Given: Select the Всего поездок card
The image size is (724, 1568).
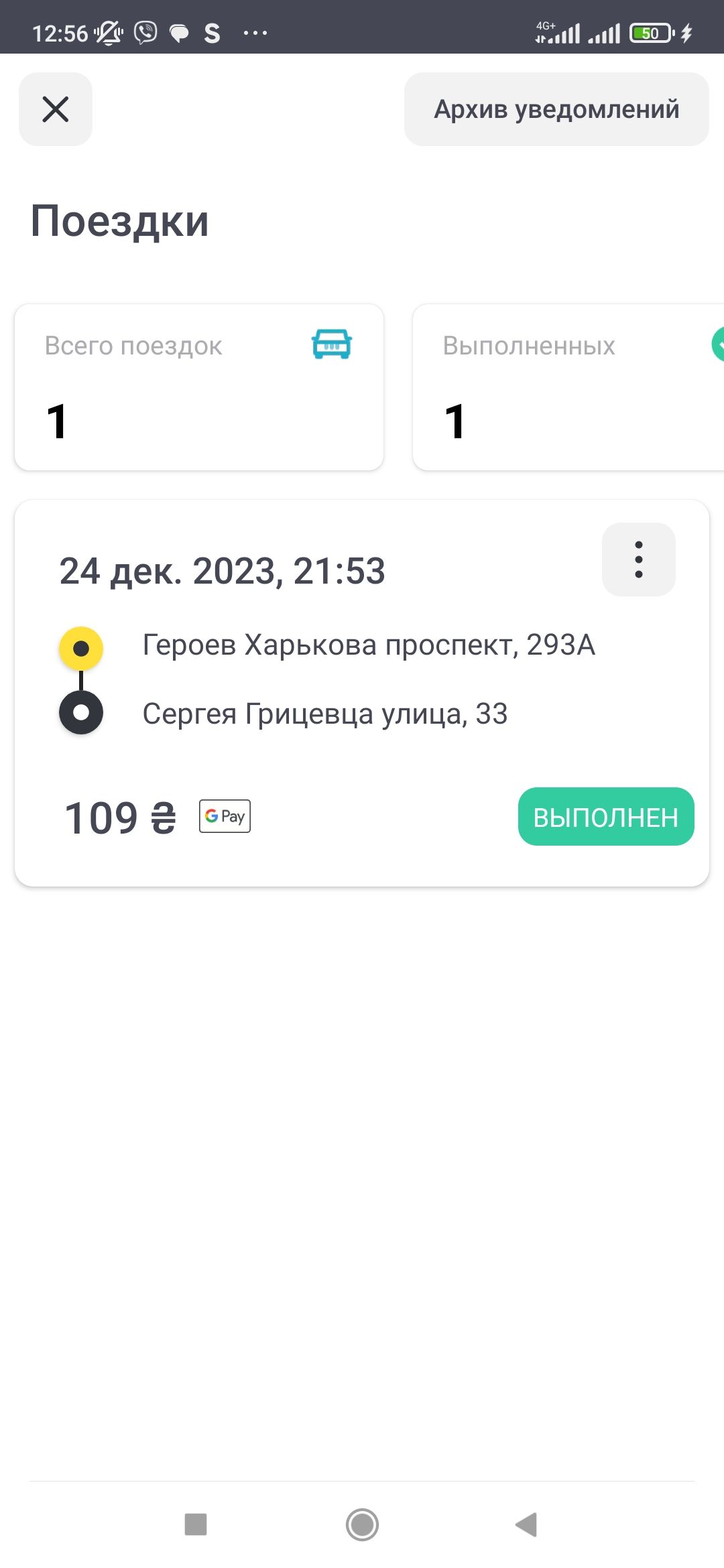Looking at the screenshot, I should click(199, 387).
